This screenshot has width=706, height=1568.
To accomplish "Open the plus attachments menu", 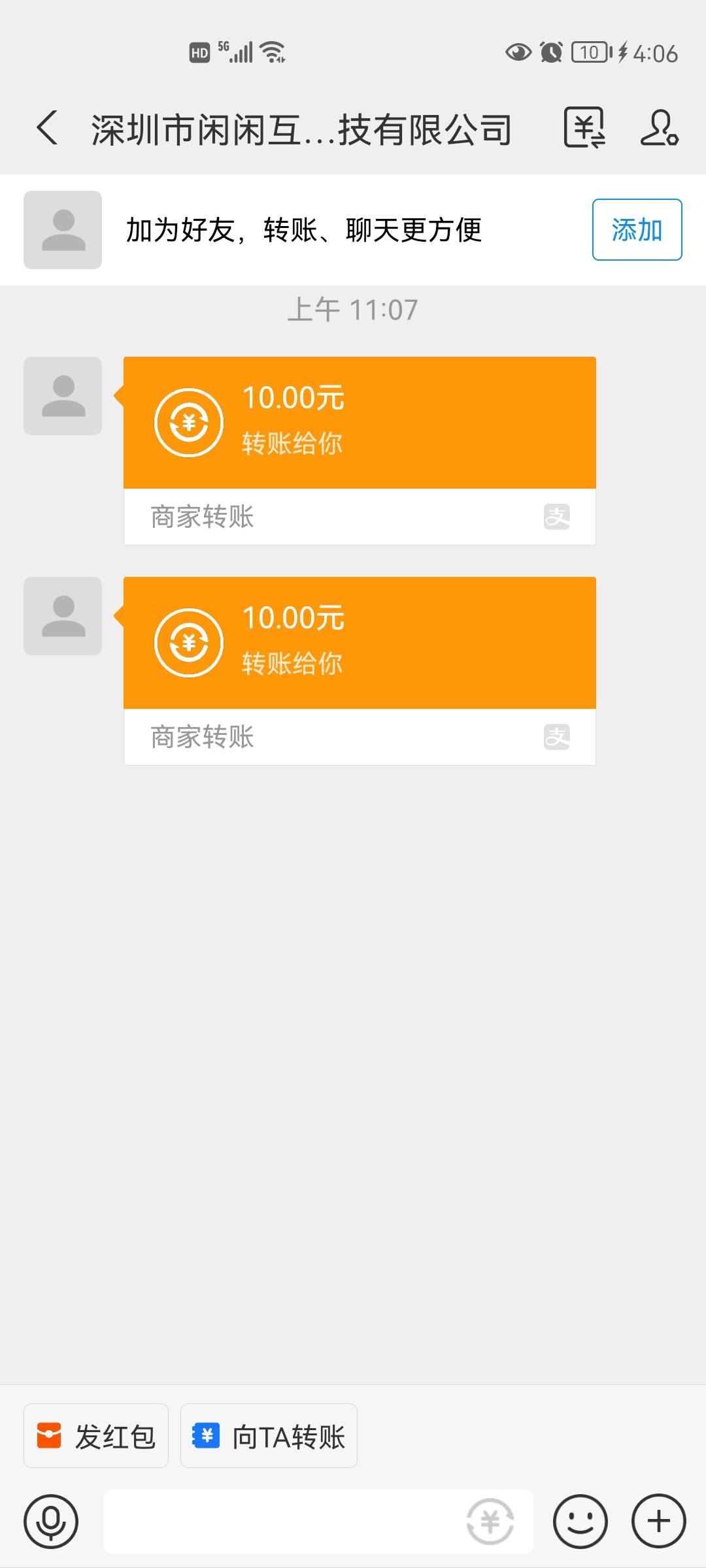I will (658, 1522).
